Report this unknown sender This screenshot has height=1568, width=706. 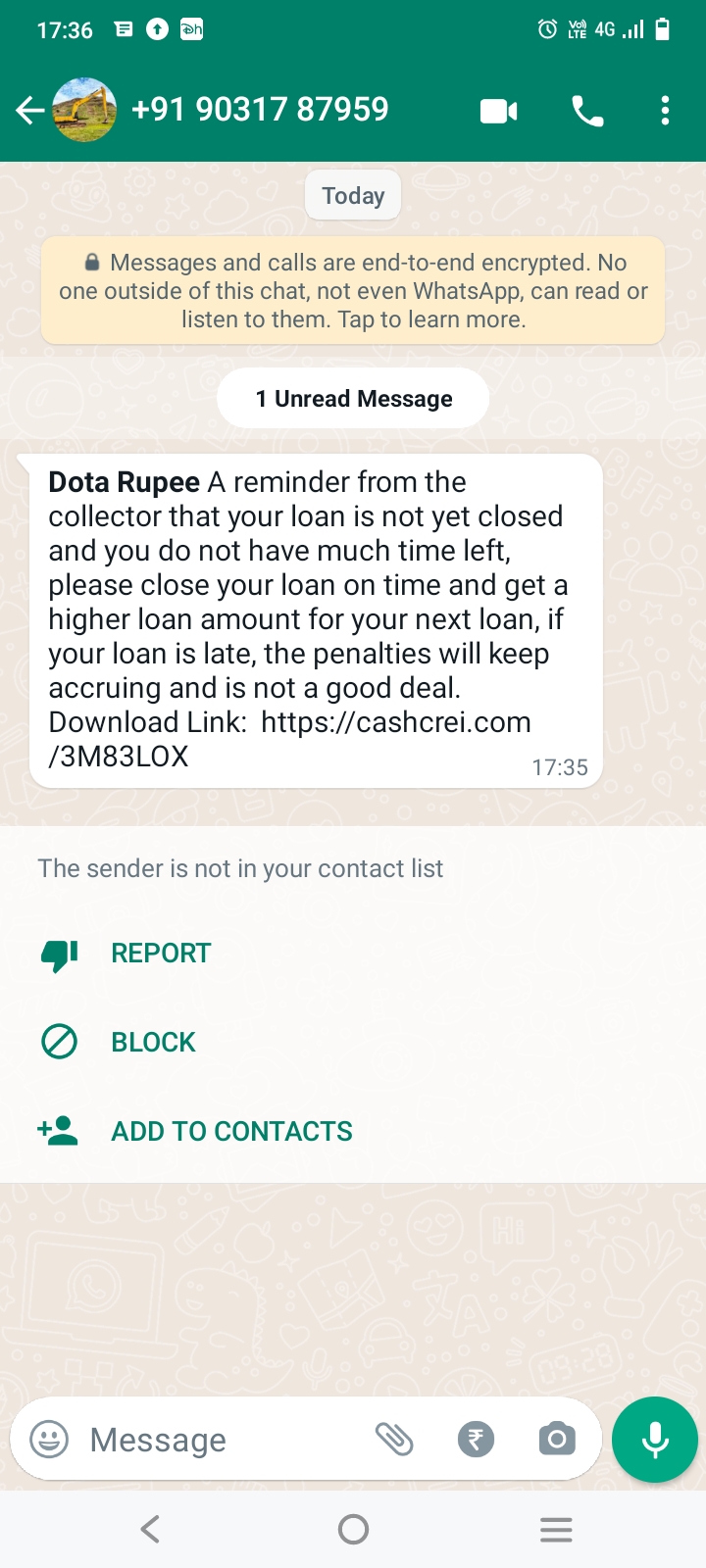[x=160, y=954]
